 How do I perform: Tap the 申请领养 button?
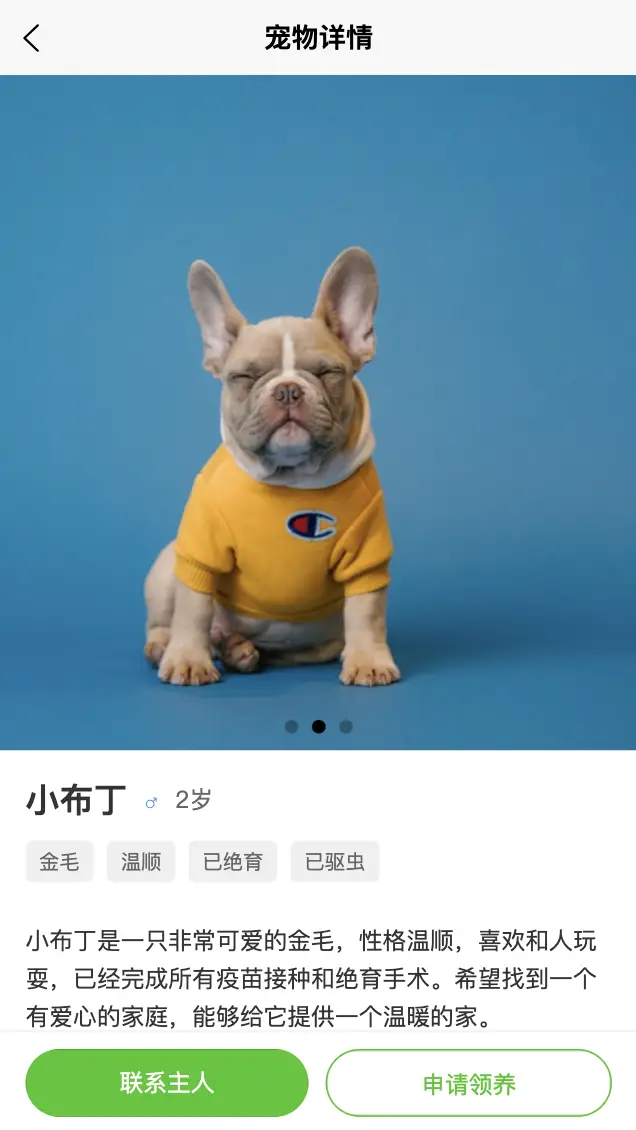(468, 1083)
